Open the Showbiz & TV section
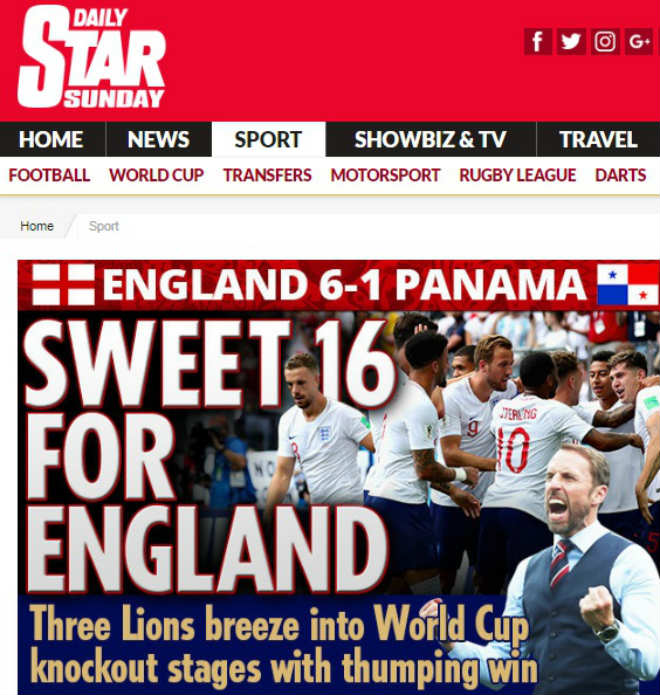 pyautogui.click(x=430, y=140)
